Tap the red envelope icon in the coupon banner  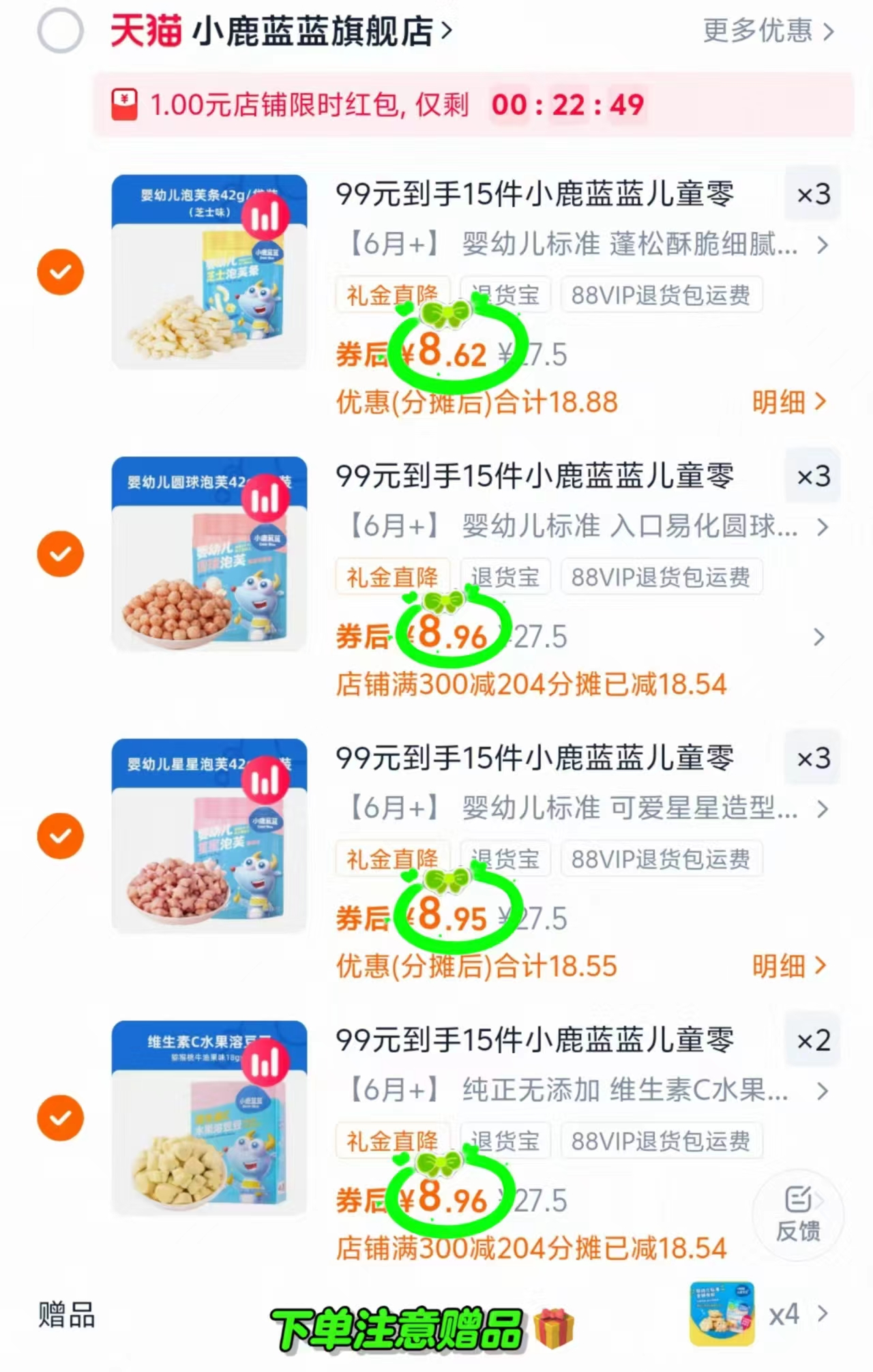pos(123,104)
